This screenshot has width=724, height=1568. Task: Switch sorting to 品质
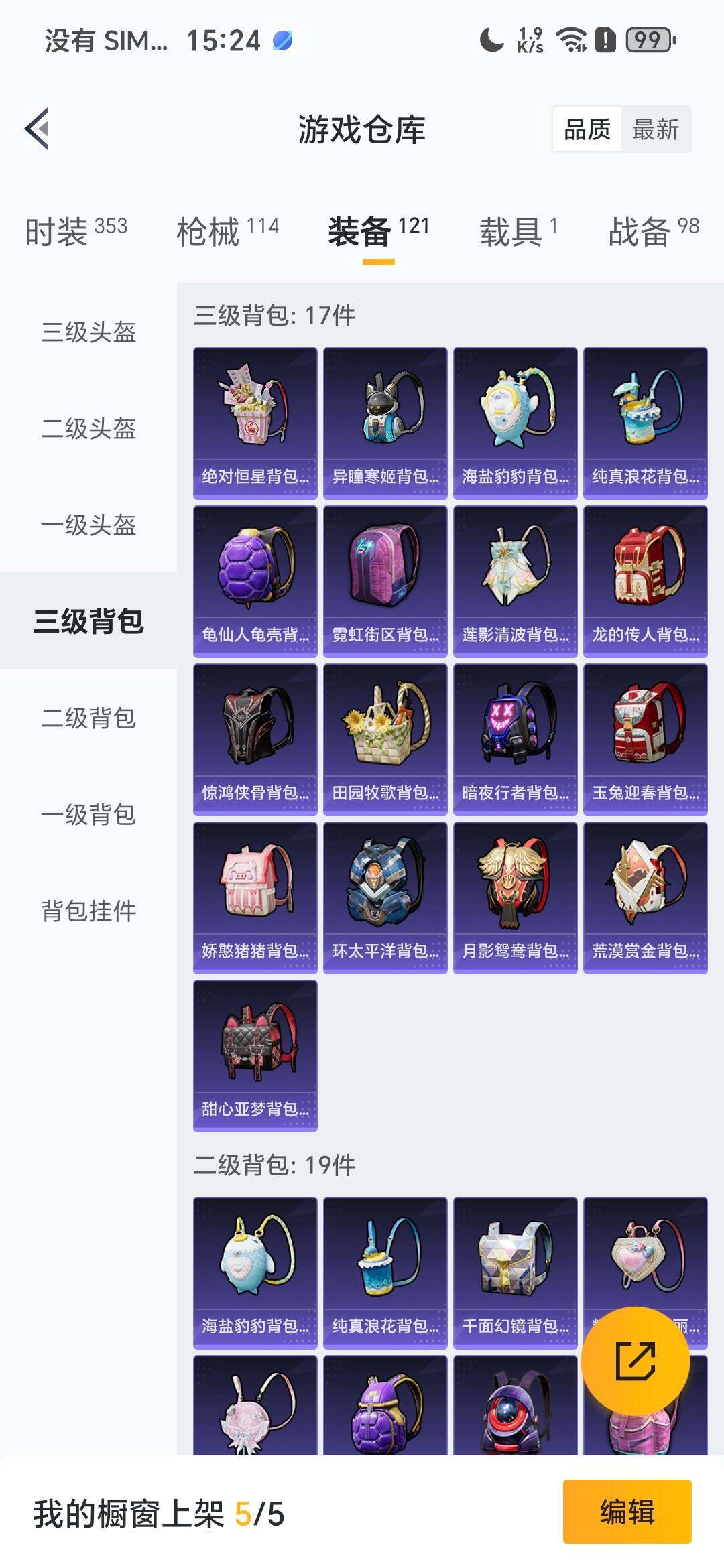tap(587, 130)
